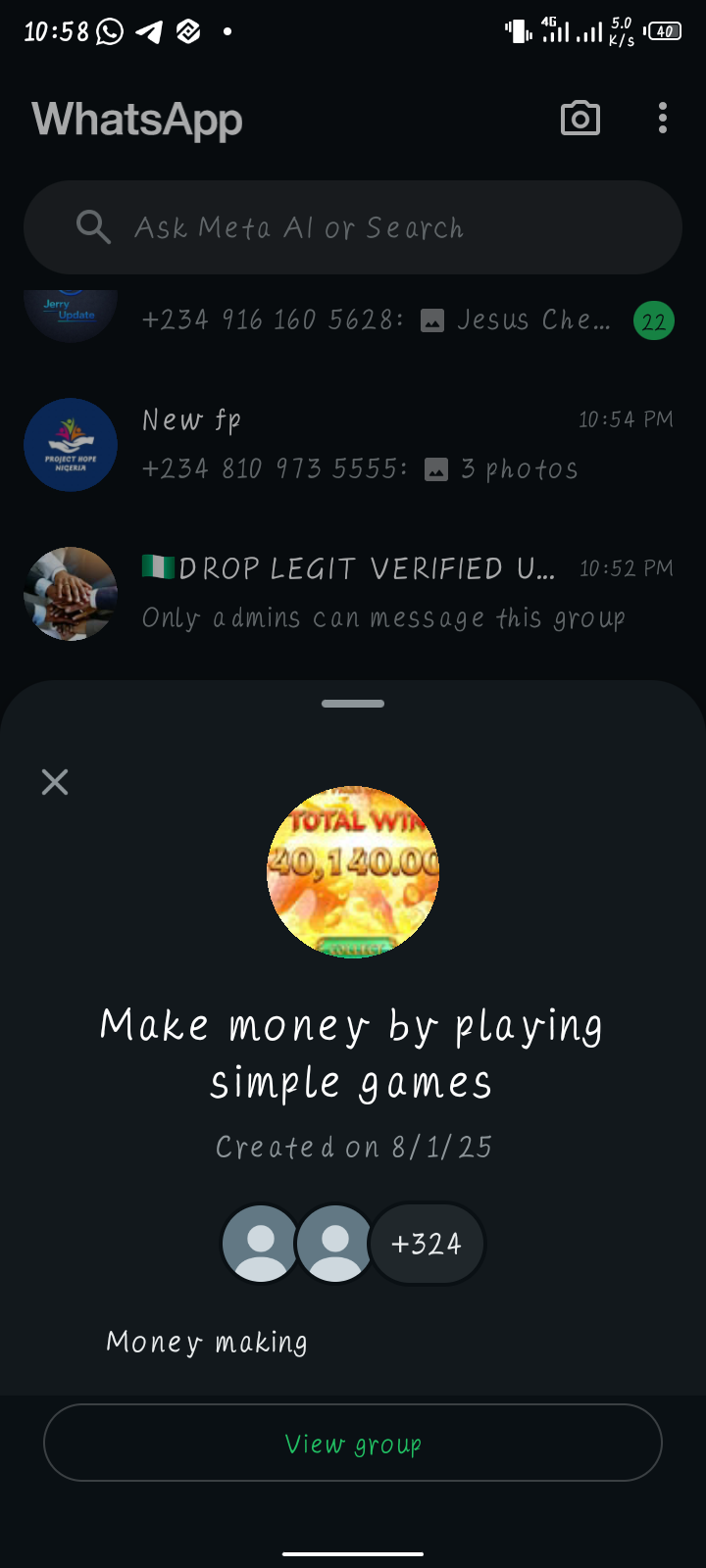706x1568 pixels.
Task: Show the +324 group members
Action: click(x=427, y=1244)
